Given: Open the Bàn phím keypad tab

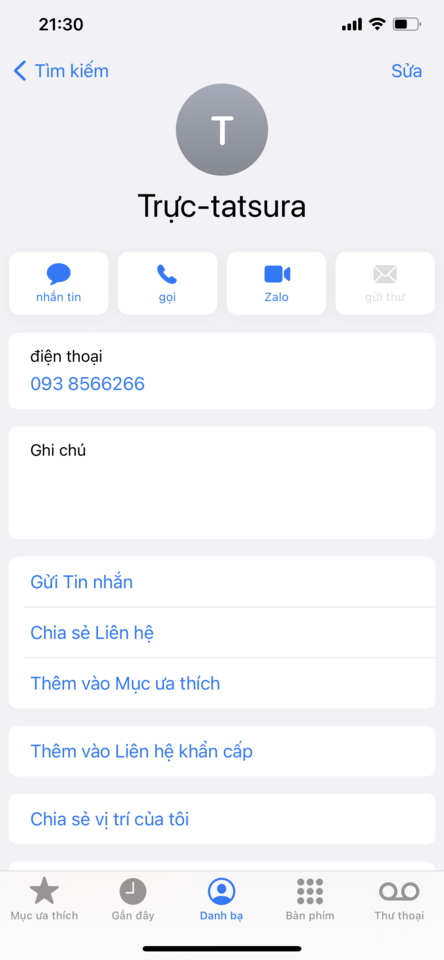Looking at the screenshot, I should [x=310, y=899].
